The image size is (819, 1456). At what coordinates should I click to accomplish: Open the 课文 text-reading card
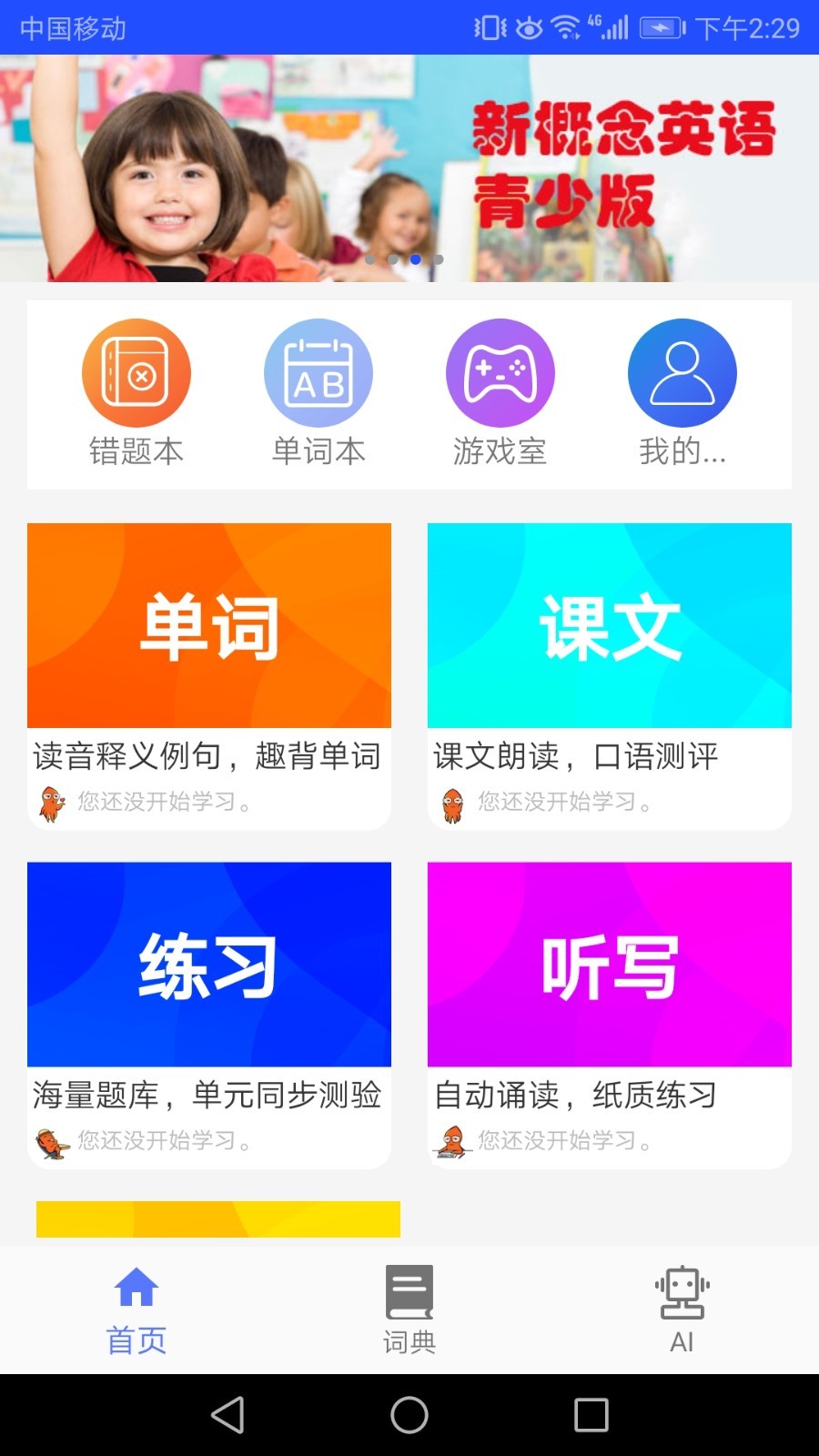pos(610,626)
